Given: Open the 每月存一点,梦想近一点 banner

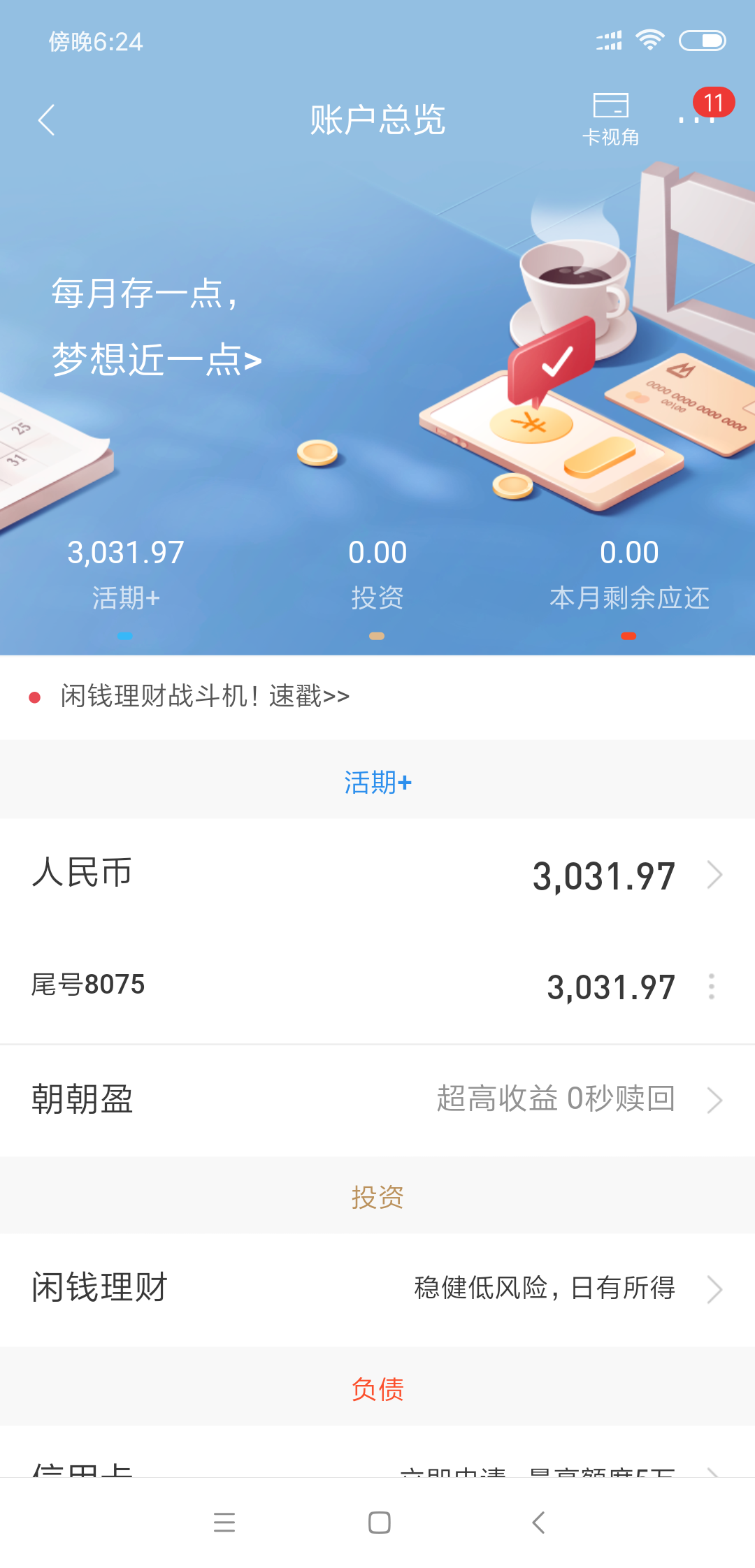Looking at the screenshot, I should point(157,326).
